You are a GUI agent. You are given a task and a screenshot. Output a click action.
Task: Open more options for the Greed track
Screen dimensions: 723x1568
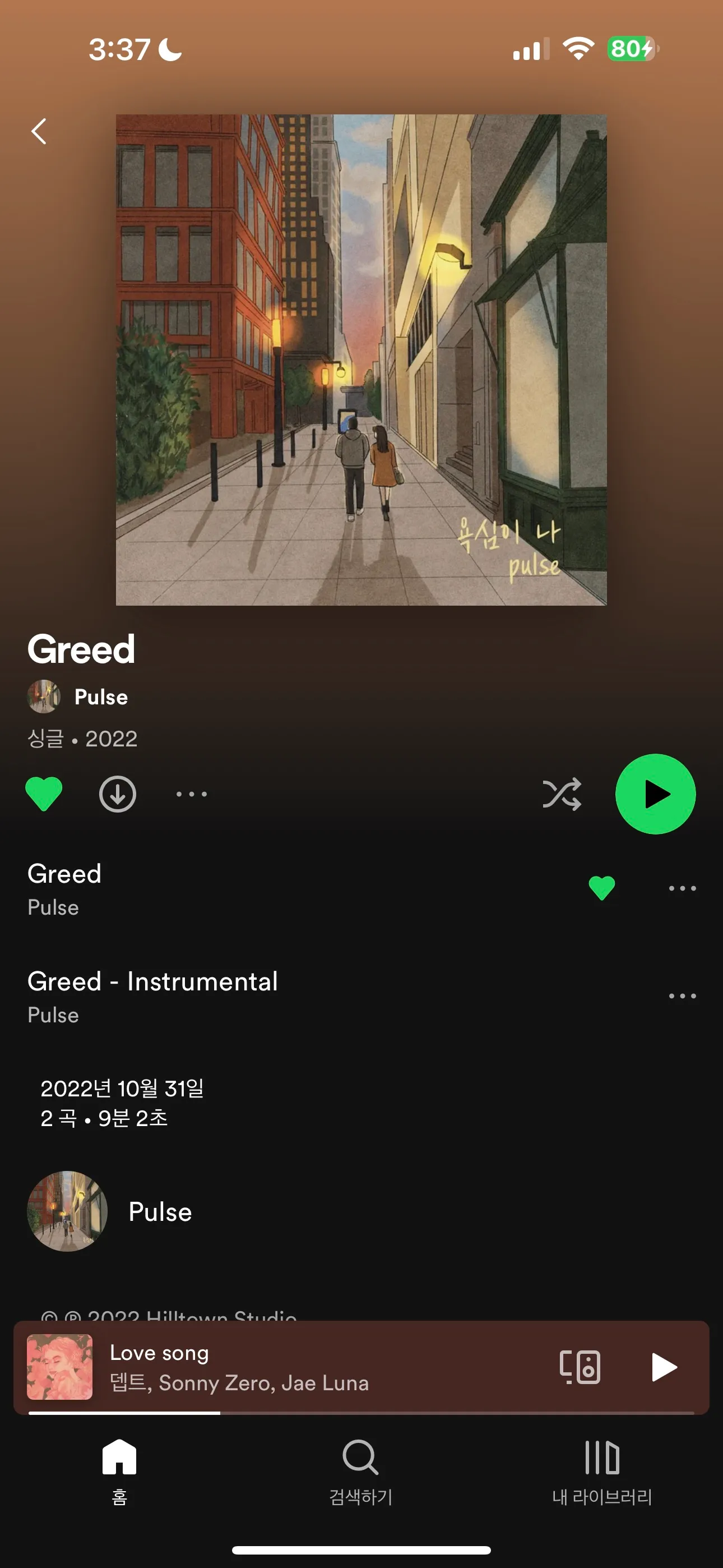(x=682, y=888)
